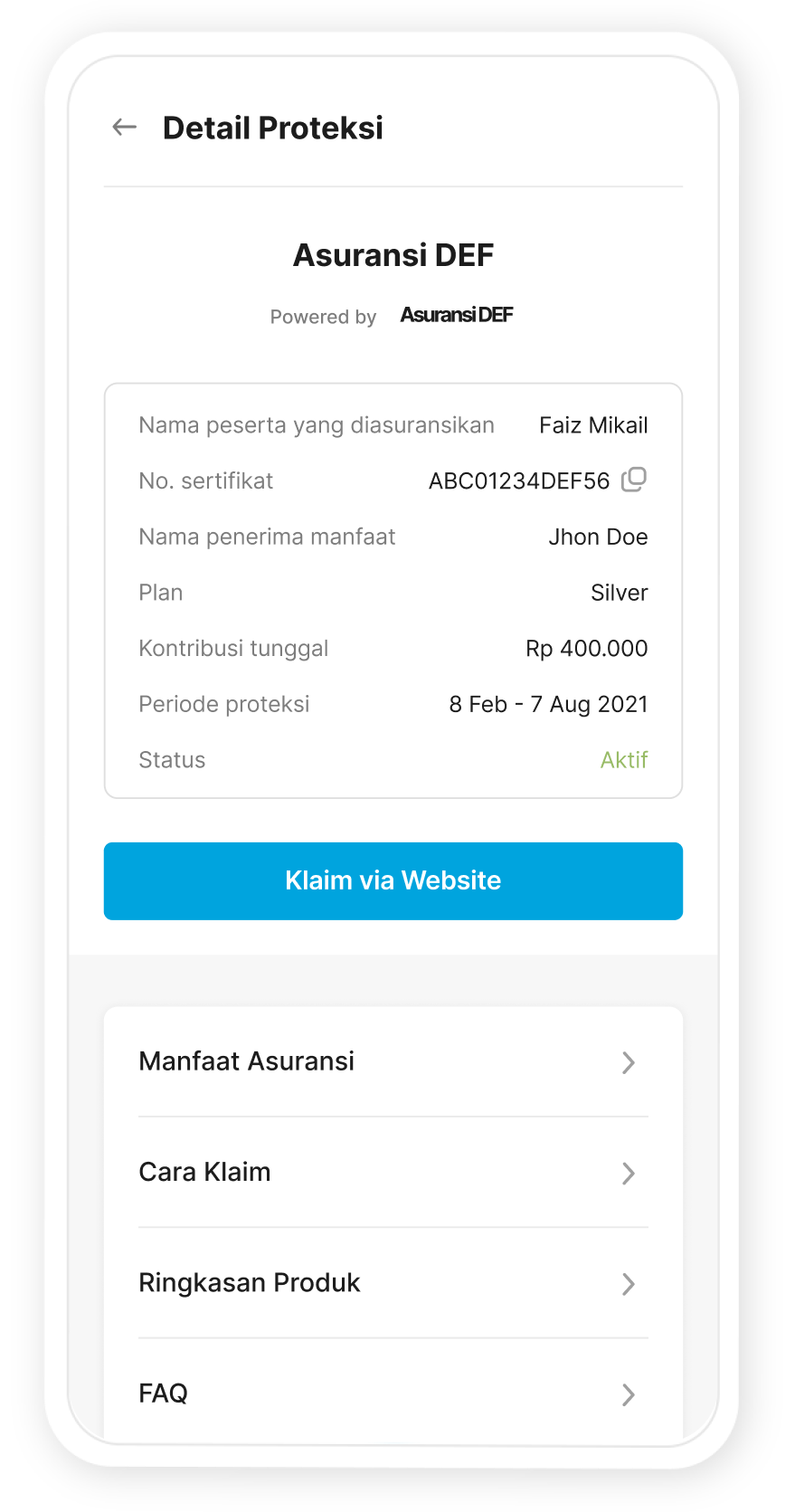The width and height of the screenshot is (795, 1512).
Task: Open the FAQ row
Action: point(393,1393)
